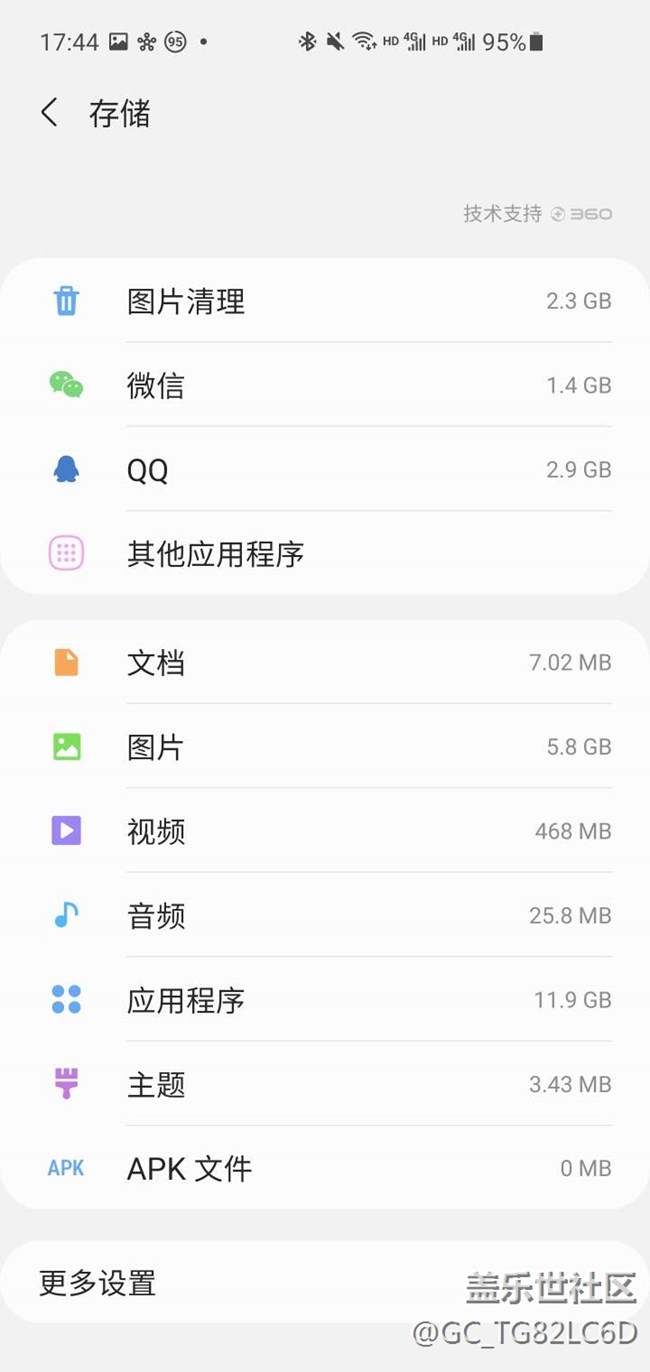Show 视频 storage usage

pyautogui.click(x=325, y=831)
